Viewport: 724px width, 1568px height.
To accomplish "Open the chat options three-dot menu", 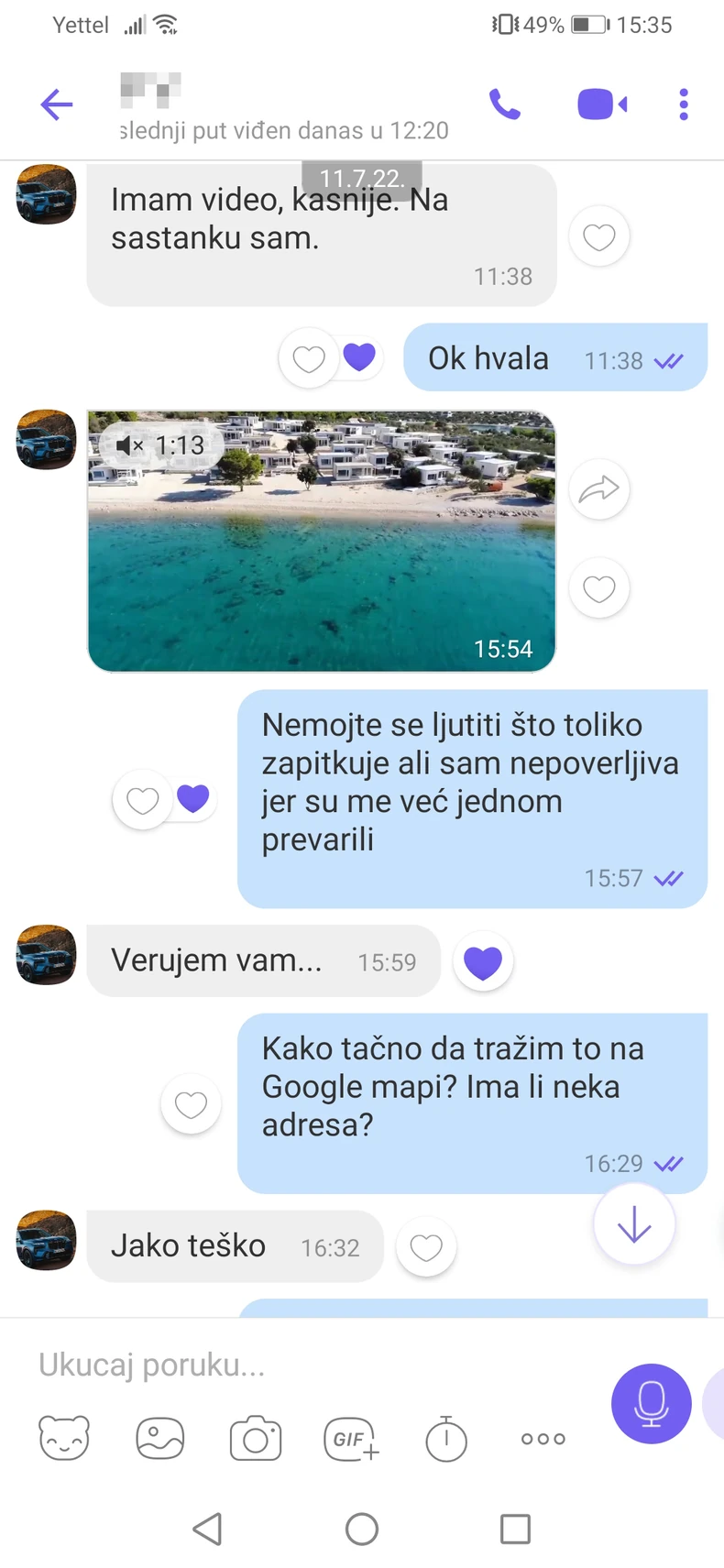I will tap(683, 104).
